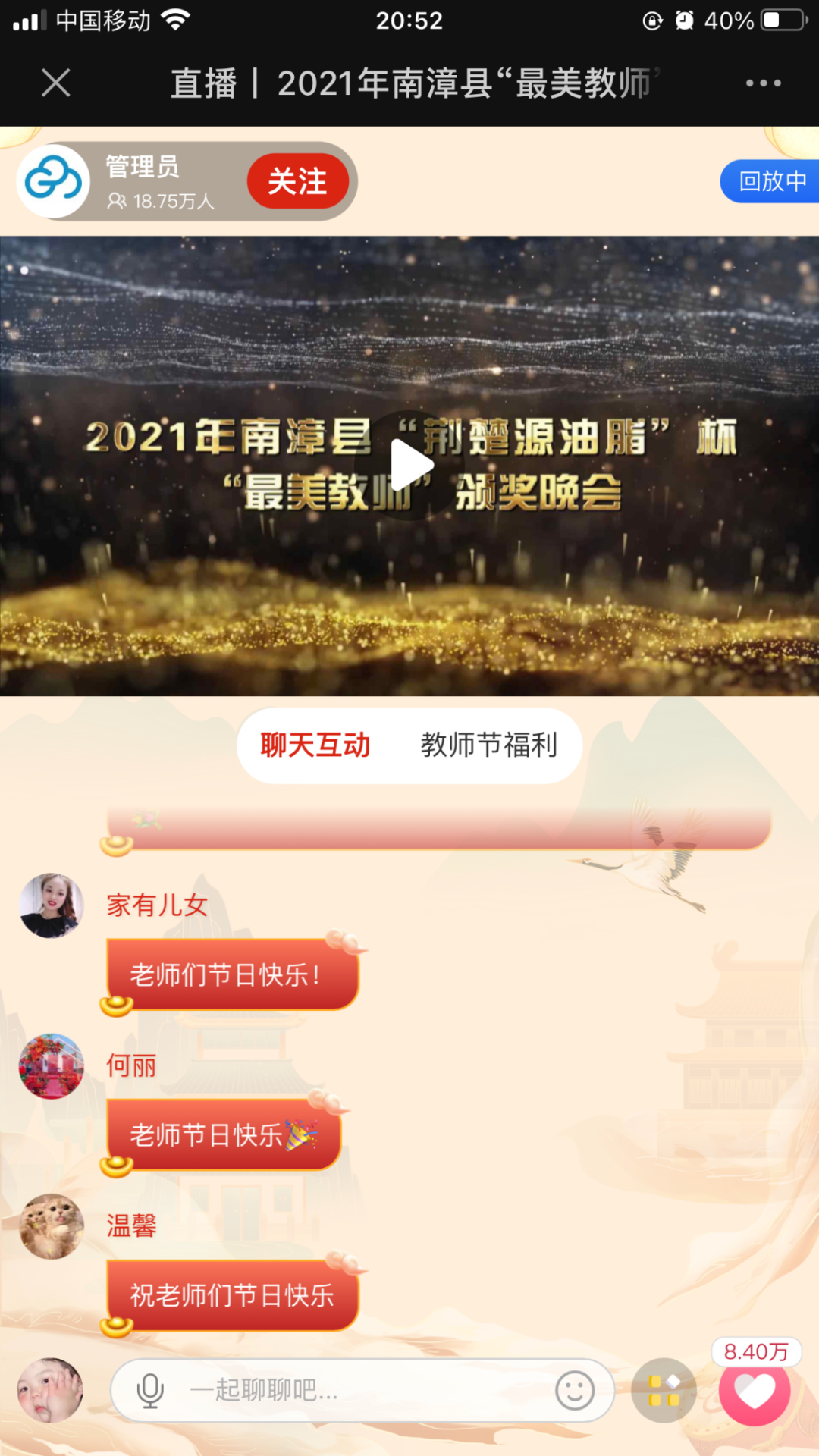Screen dimensions: 819x1456
Task: Play the award ceremony video
Action: click(x=409, y=465)
